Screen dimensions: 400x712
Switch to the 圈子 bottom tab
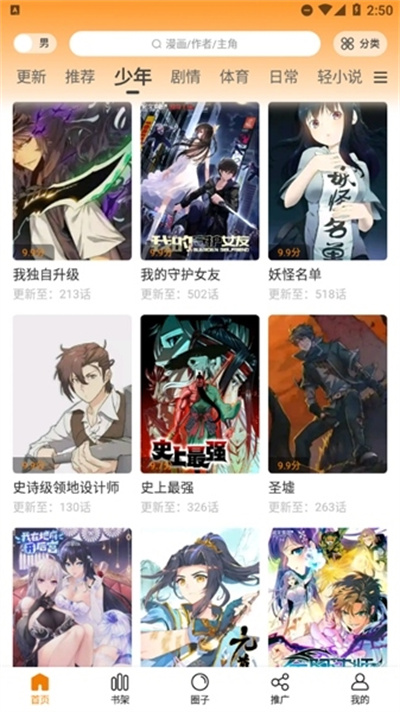click(200, 688)
